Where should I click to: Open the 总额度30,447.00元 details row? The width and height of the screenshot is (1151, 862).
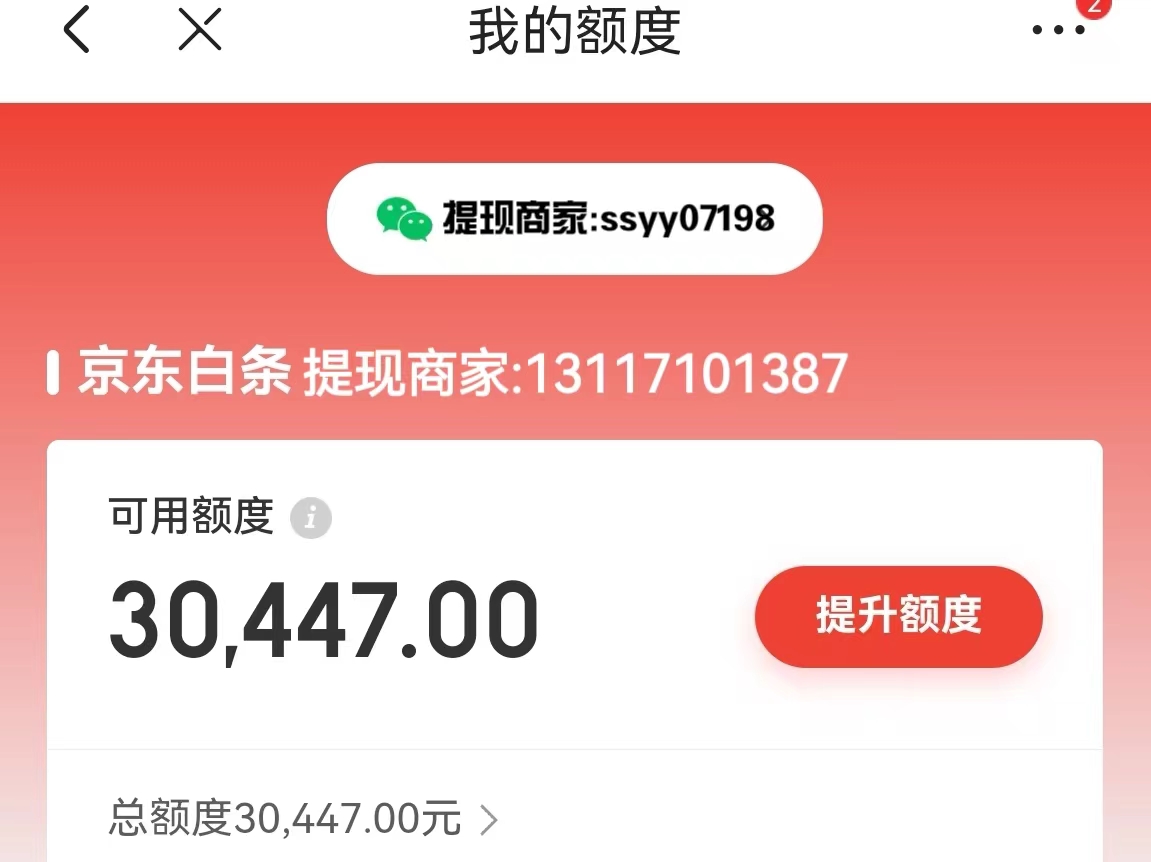coord(303,820)
